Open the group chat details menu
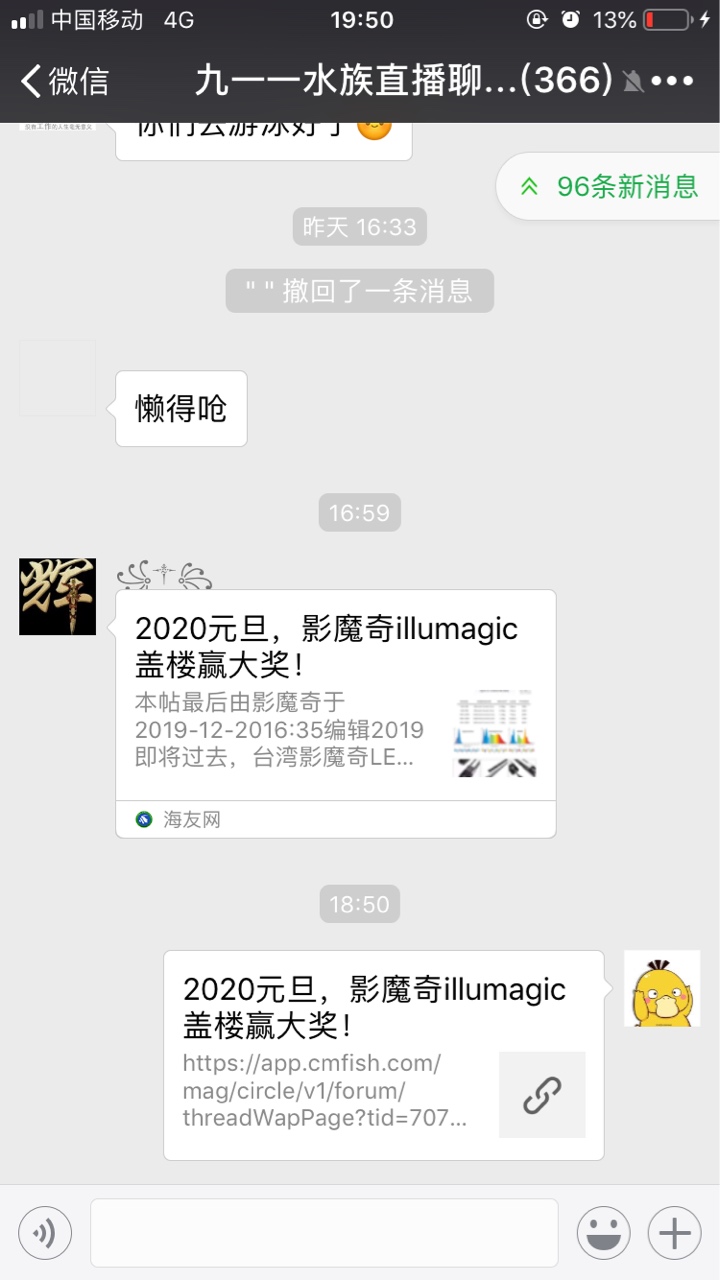 (x=672, y=81)
